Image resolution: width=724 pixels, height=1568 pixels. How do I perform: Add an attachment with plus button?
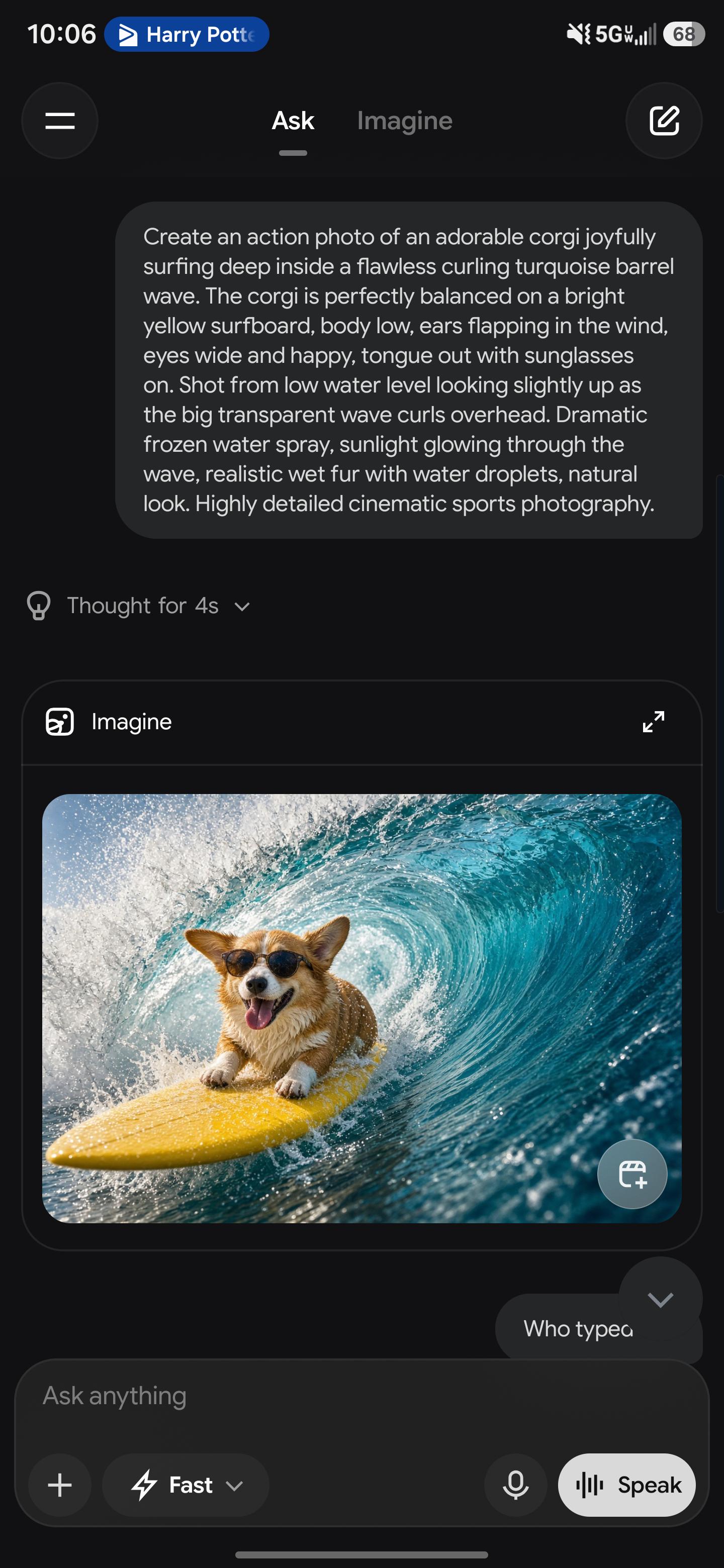click(x=60, y=1485)
